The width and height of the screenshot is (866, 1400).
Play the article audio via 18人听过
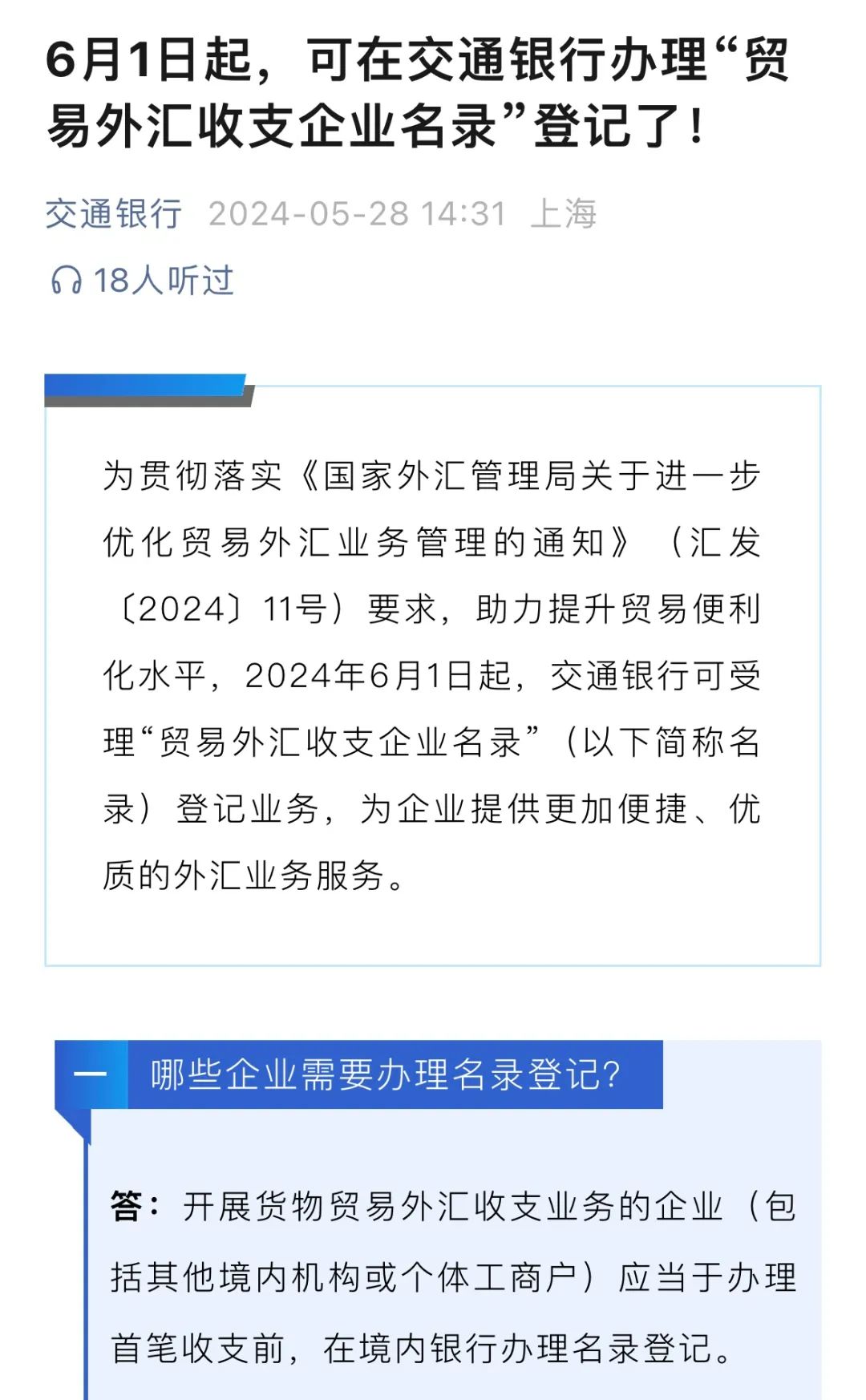(x=142, y=281)
